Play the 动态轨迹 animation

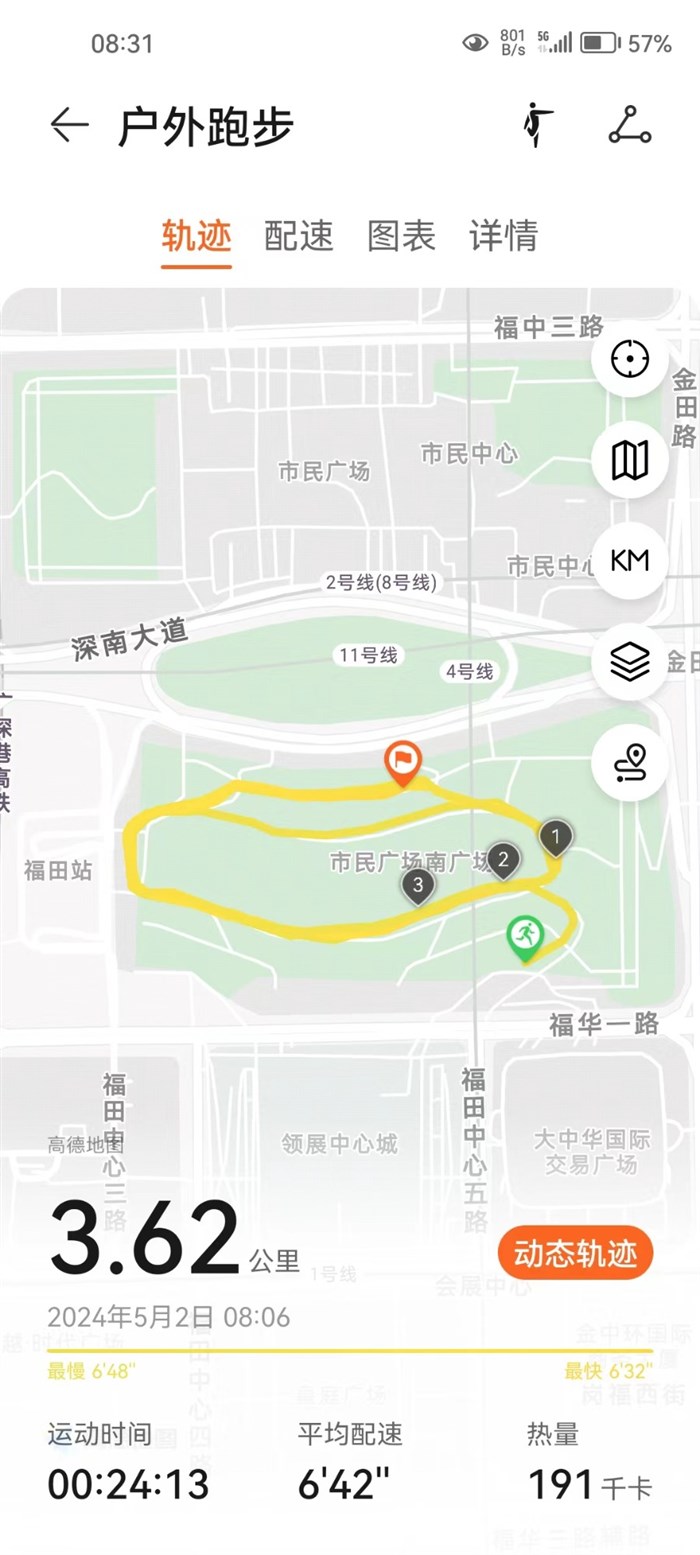575,1254
